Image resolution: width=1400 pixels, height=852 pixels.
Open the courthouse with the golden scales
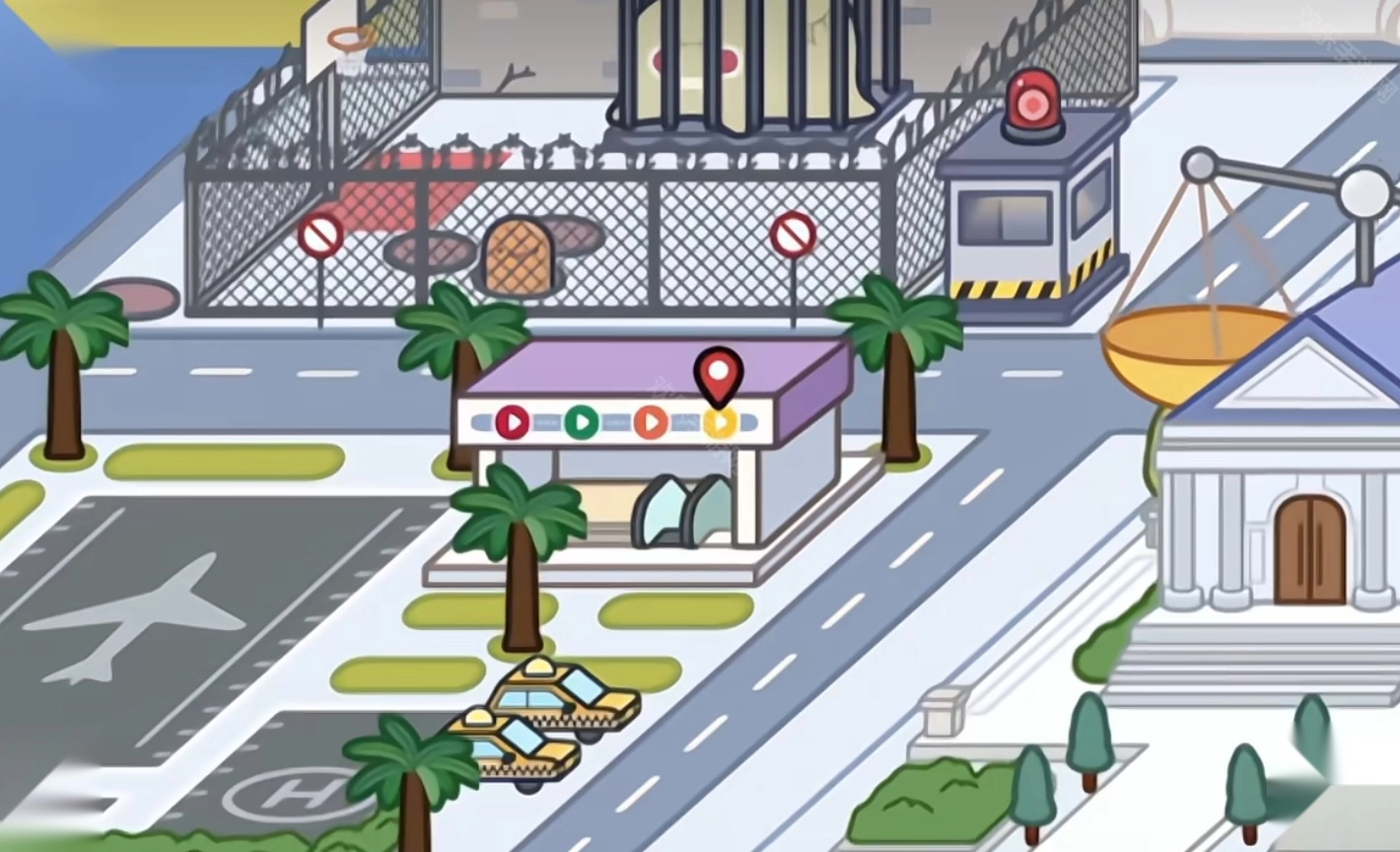[1282, 513]
